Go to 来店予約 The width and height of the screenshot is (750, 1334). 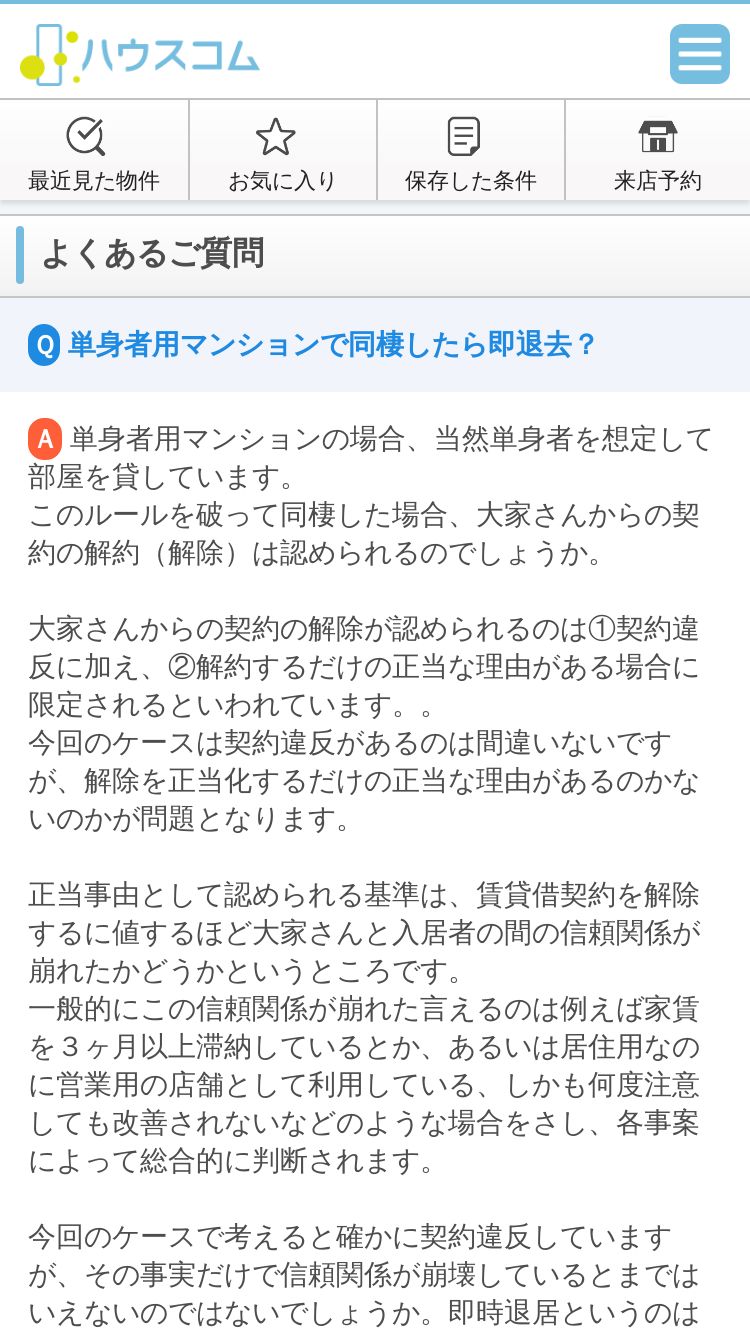click(x=658, y=151)
